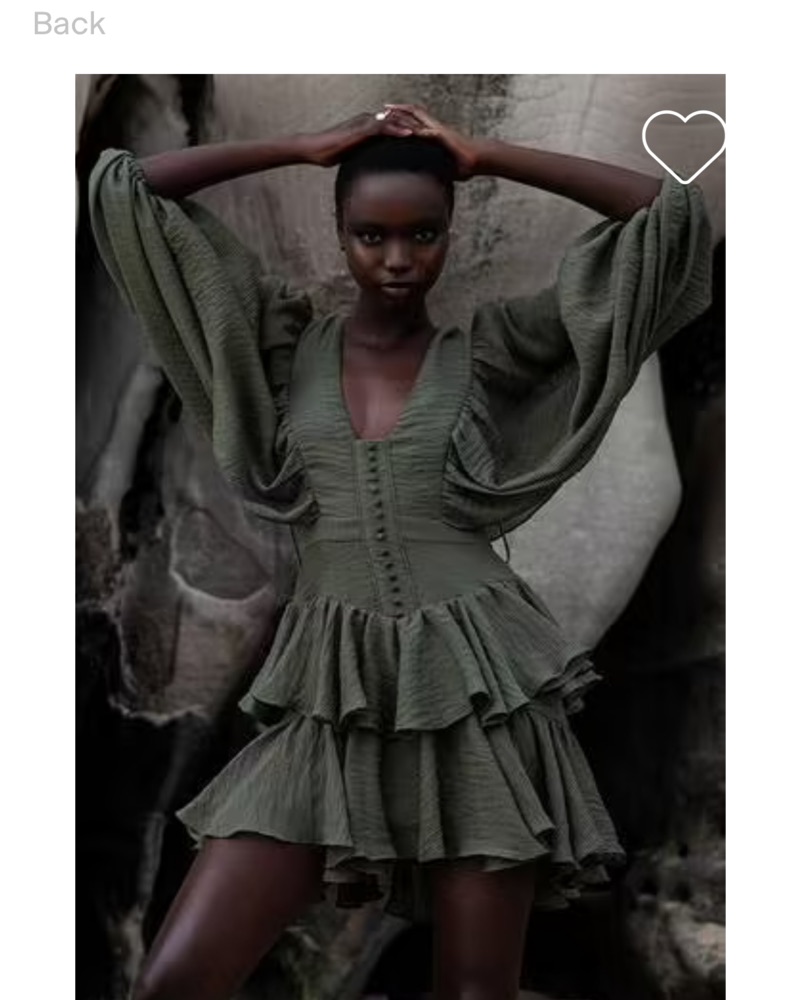Favorite this dress with the heart icon
The width and height of the screenshot is (801, 1000).
click(684, 146)
